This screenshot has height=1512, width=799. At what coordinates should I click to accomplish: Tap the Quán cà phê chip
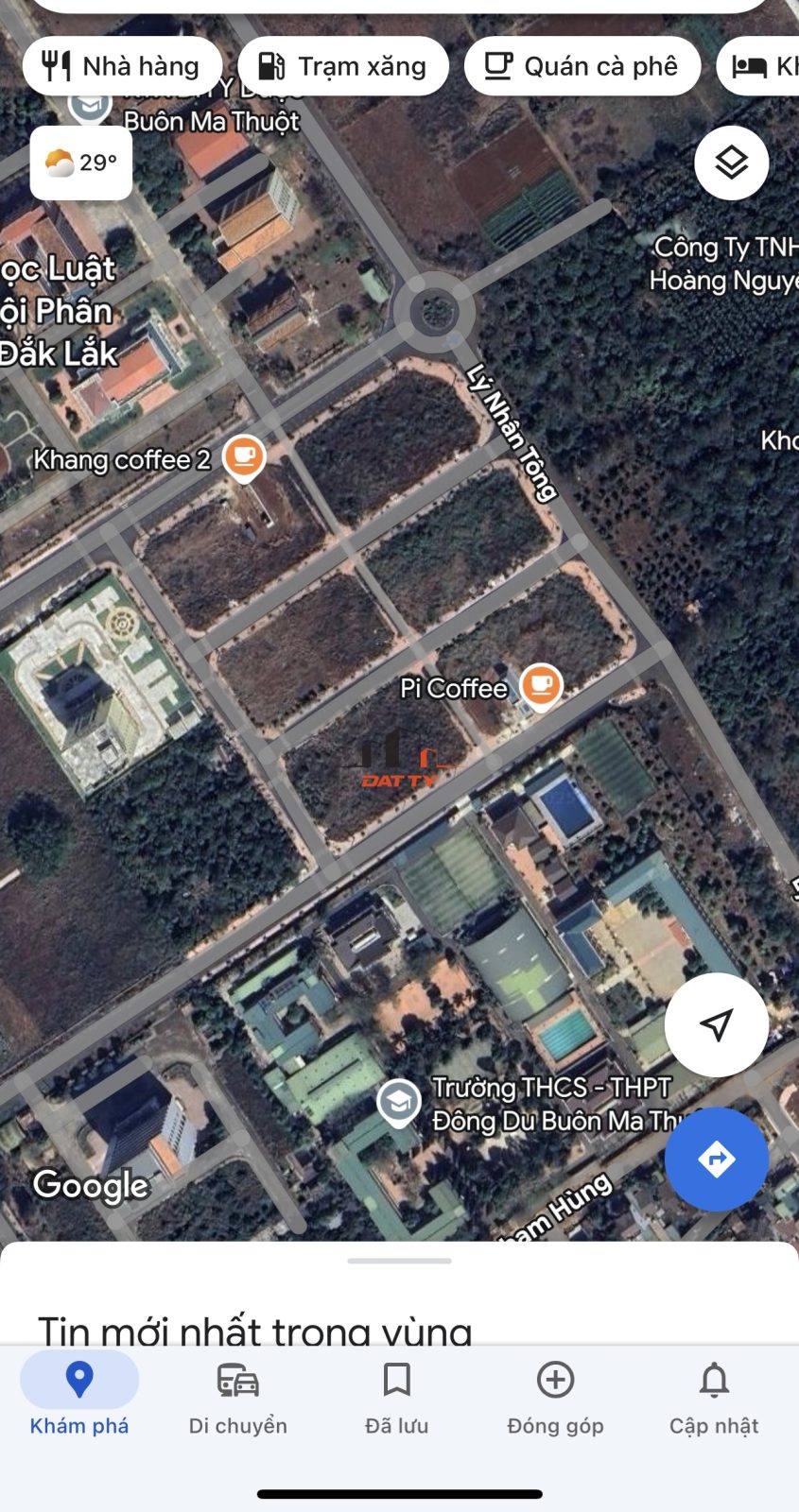point(582,66)
